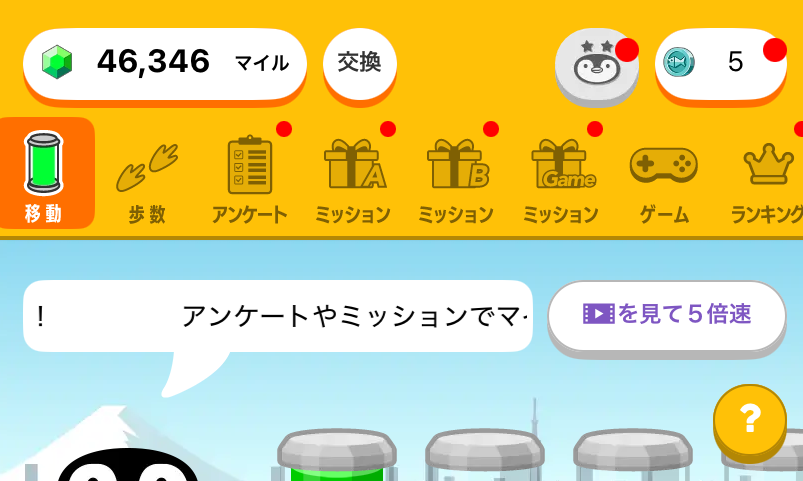Image resolution: width=803 pixels, height=481 pixels.
Task: Open the fish coin balance showing 5
Action: point(721,63)
